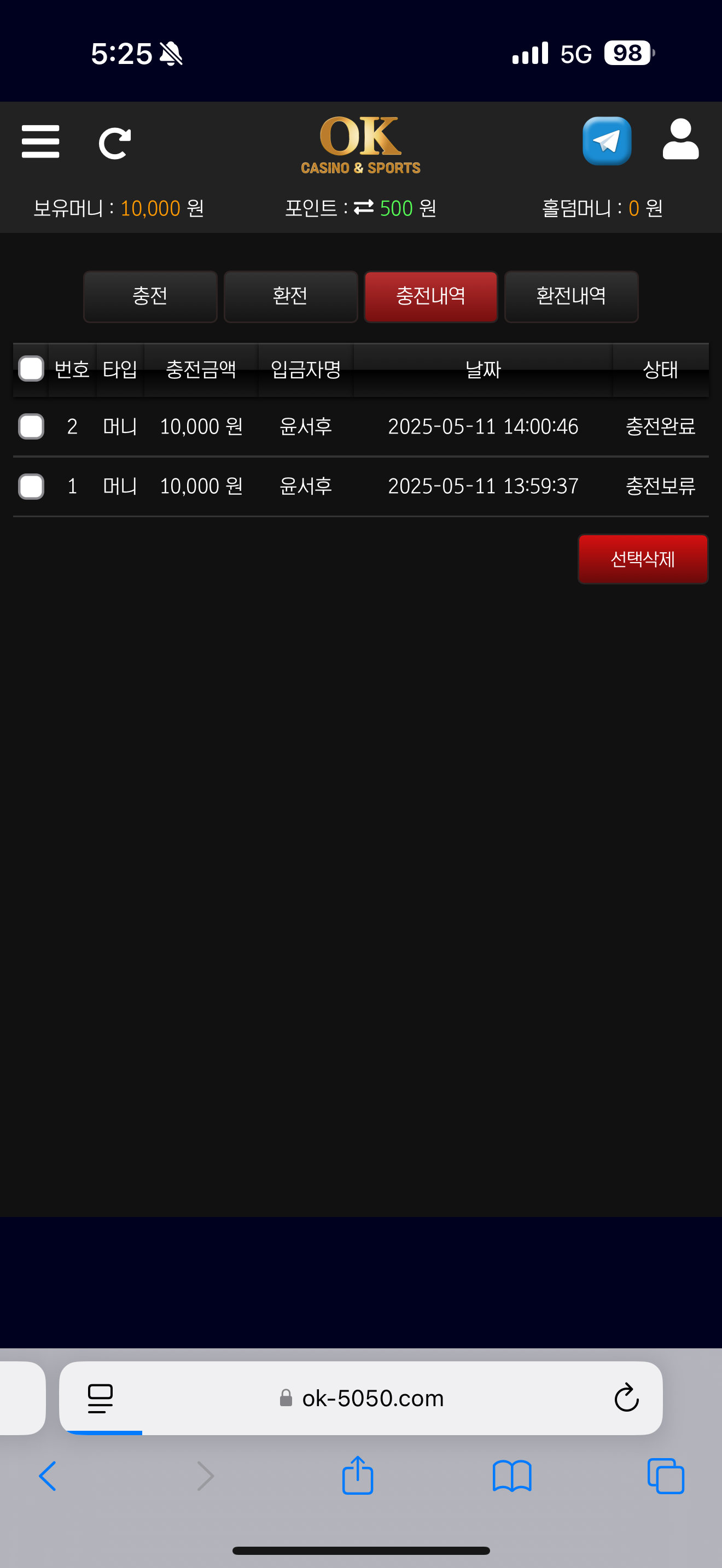Switch to the 환전 tab
Image resolution: width=722 pixels, height=1568 pixels.
point(290,296)
